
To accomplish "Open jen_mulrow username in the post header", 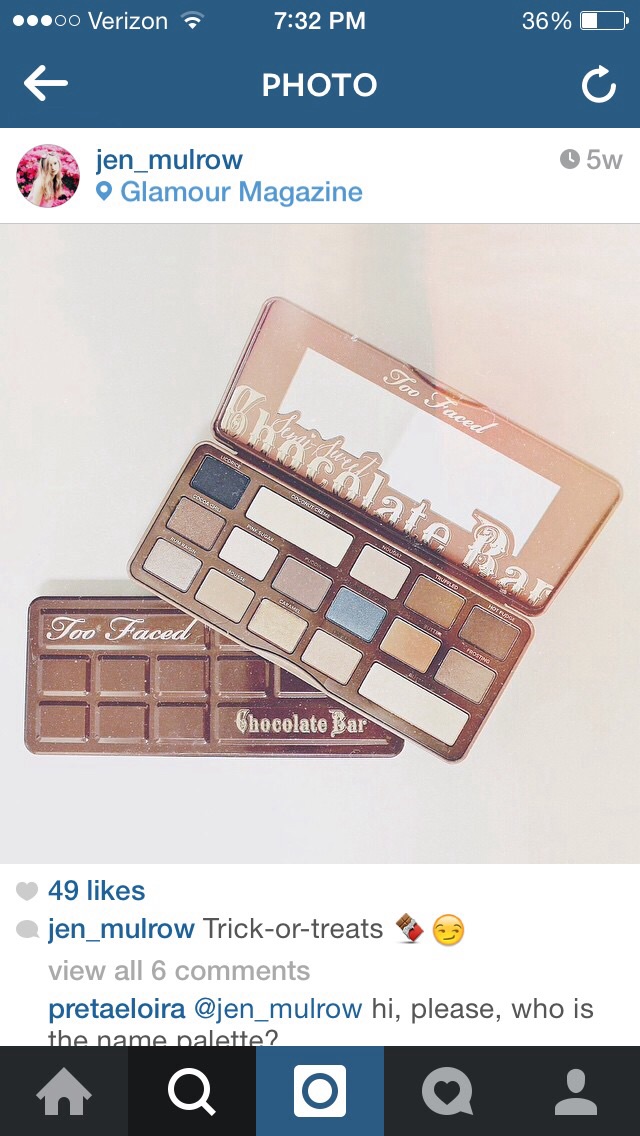I will 169,160.
